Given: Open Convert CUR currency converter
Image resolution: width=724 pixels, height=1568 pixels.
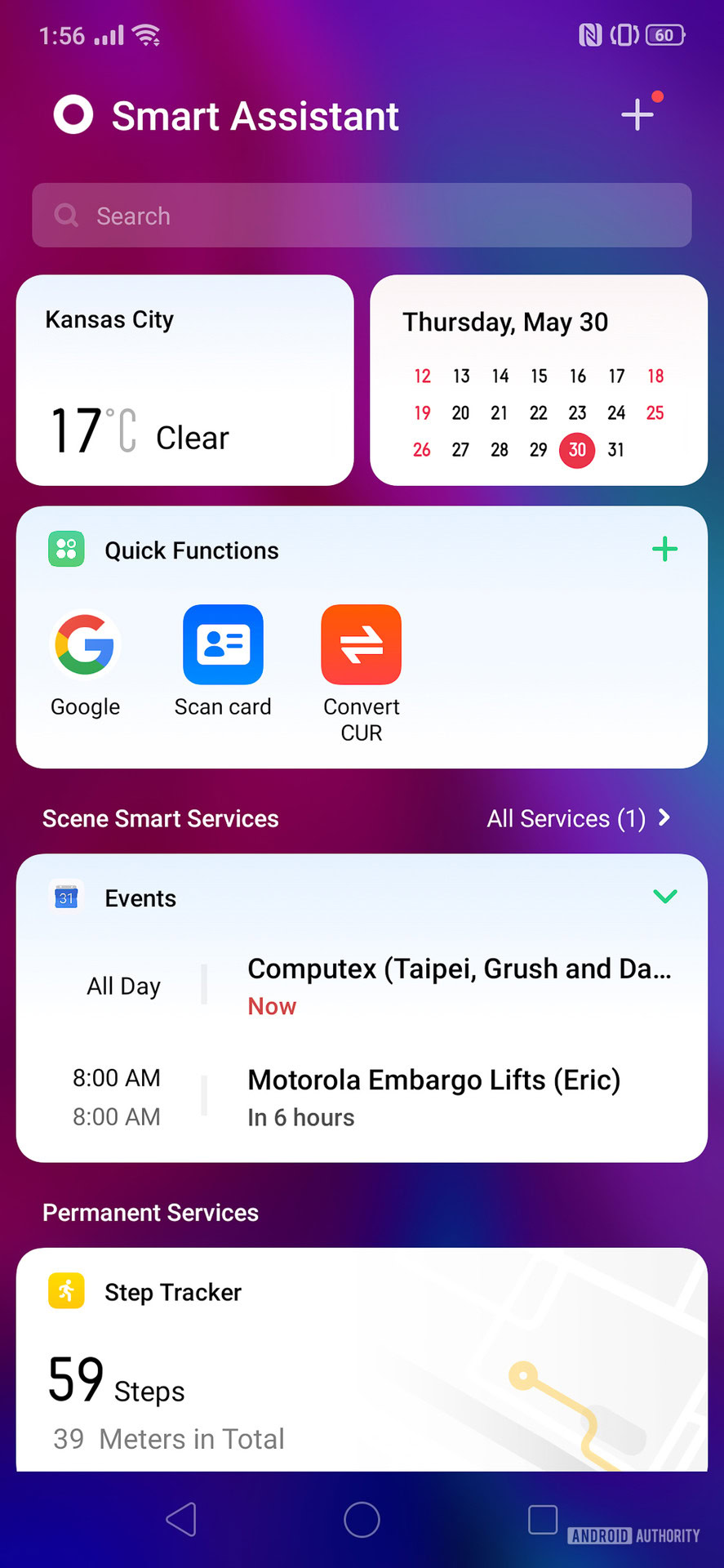Looking at the screenshot, I should coord(362,646).
